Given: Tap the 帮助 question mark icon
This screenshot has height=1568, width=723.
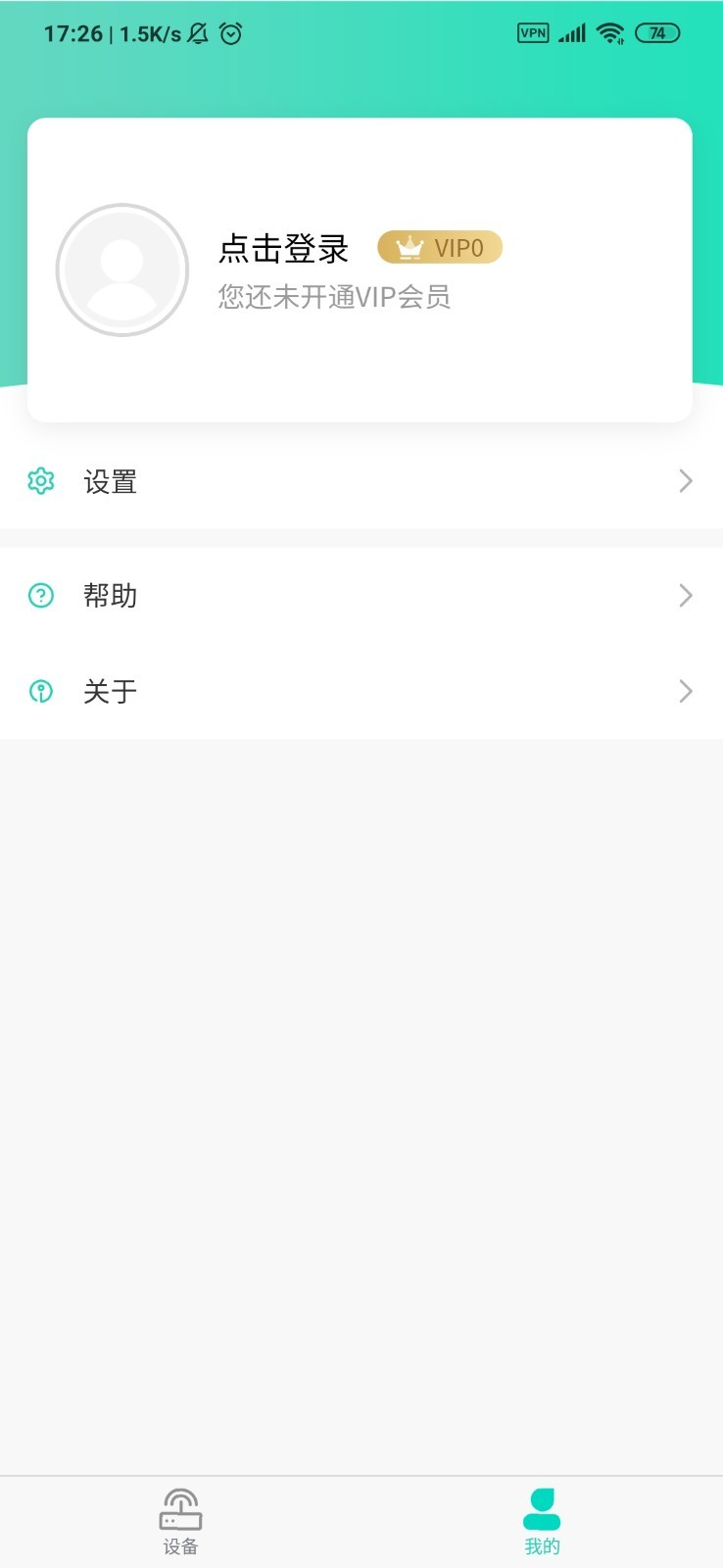Looking at the screenshot, I should click(x=40, y=595).
